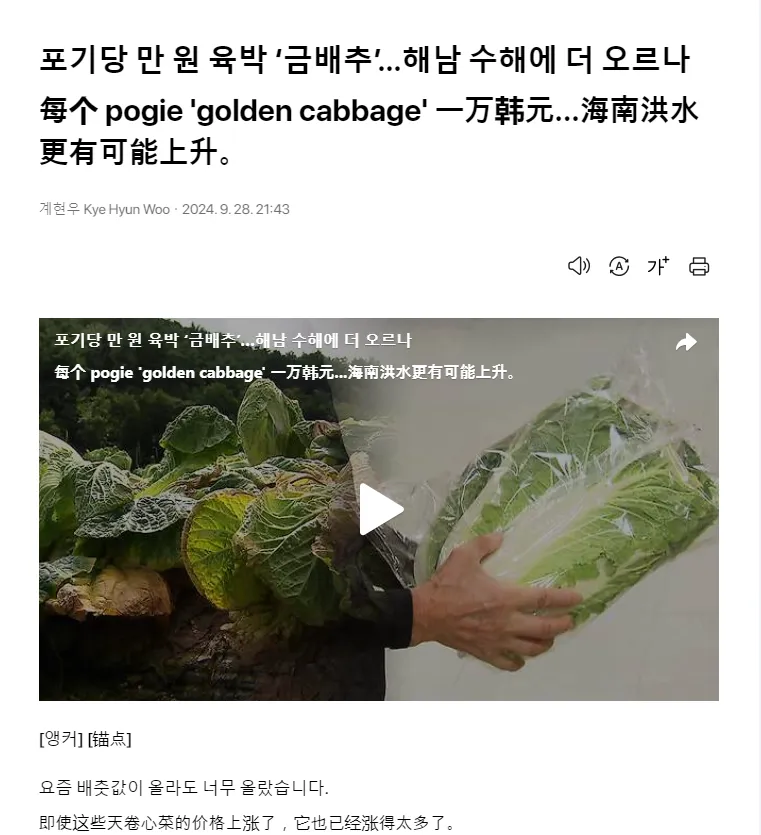Tap the translate icon with letter A
Viewport: 761px width, 835px height.
click(x=619, y=266)
